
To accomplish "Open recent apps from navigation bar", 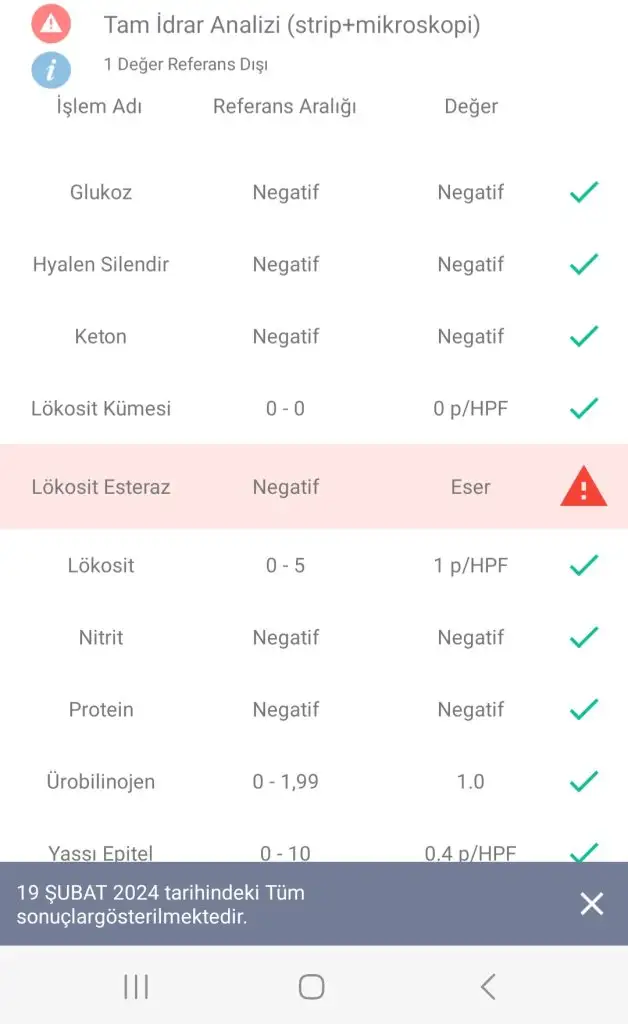I will (136, 986).
